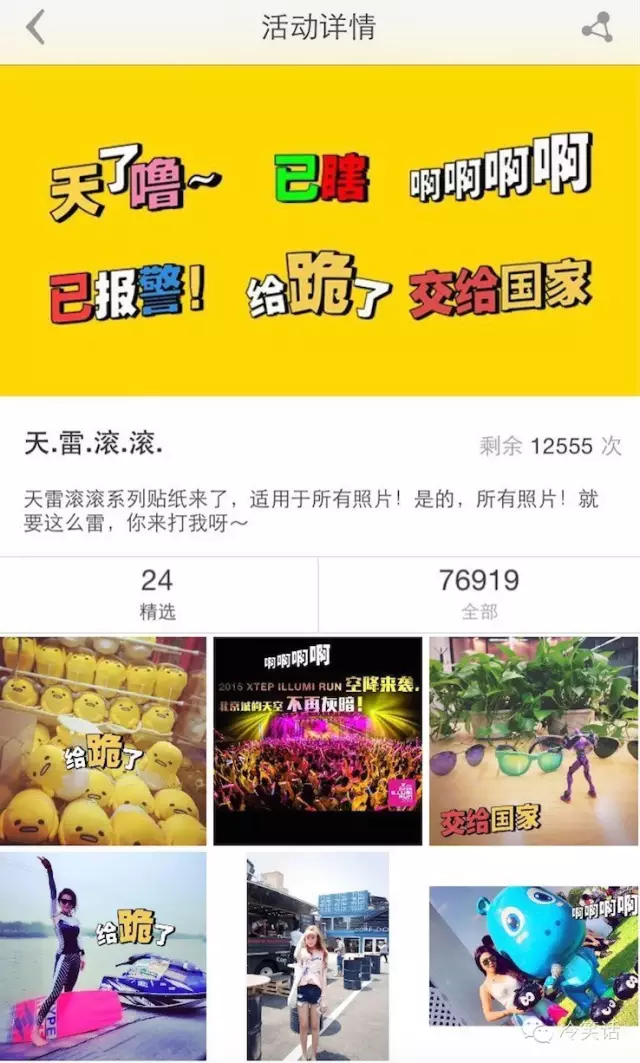Open the yellow 天雷滚滚 sticker banner
Screen dimensions: 640x1063
[x=320, y=230]
